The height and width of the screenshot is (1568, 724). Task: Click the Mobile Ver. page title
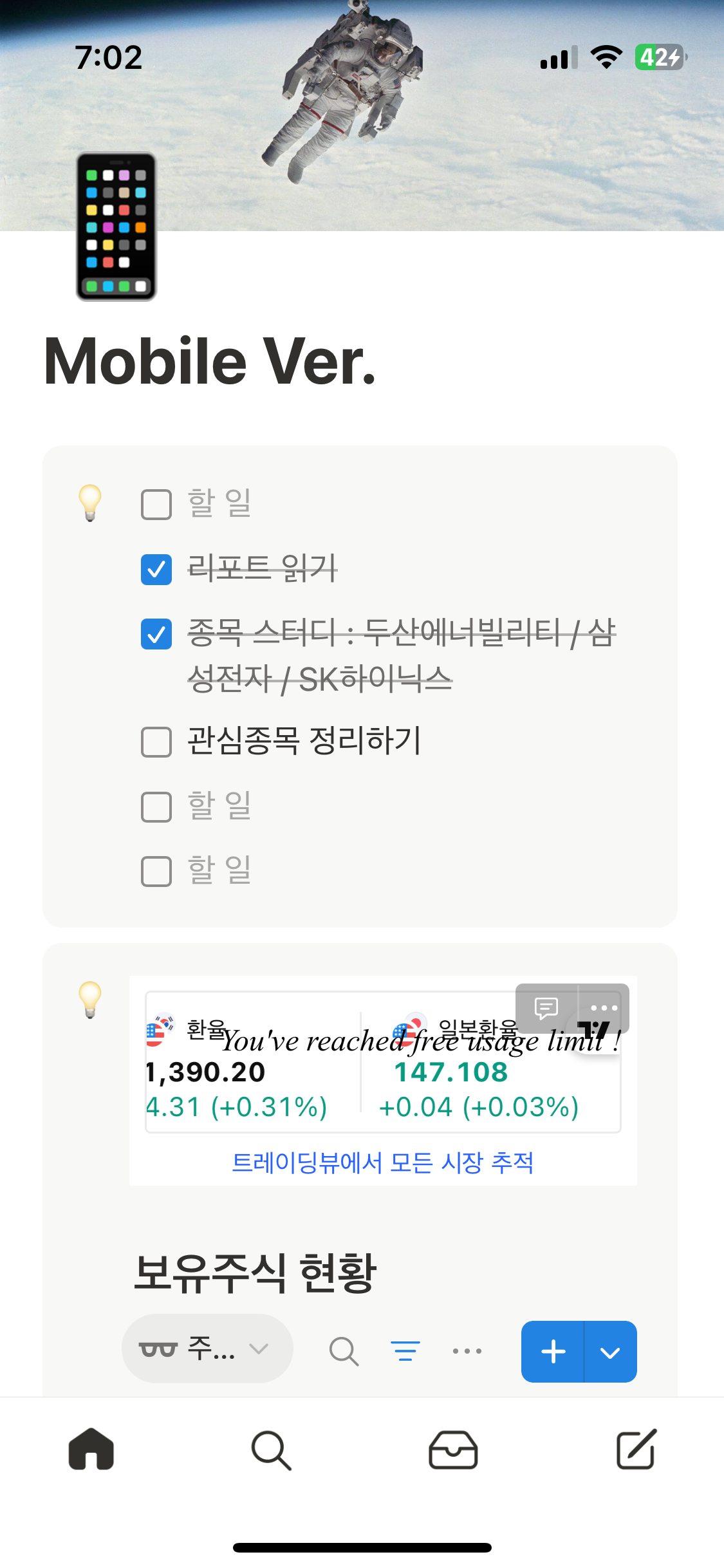pyautogui.click(x=209, y=360)
